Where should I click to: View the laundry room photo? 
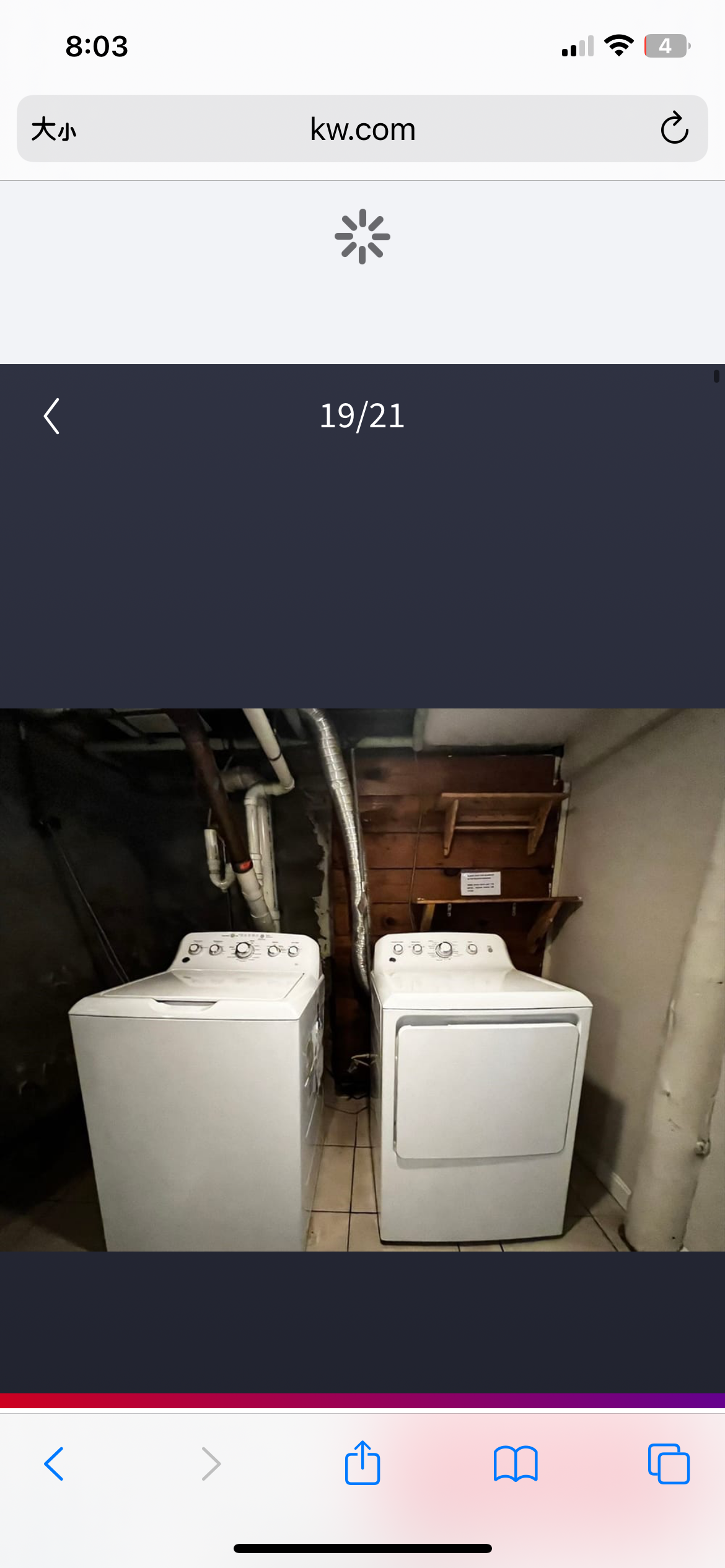coord(362,978)
